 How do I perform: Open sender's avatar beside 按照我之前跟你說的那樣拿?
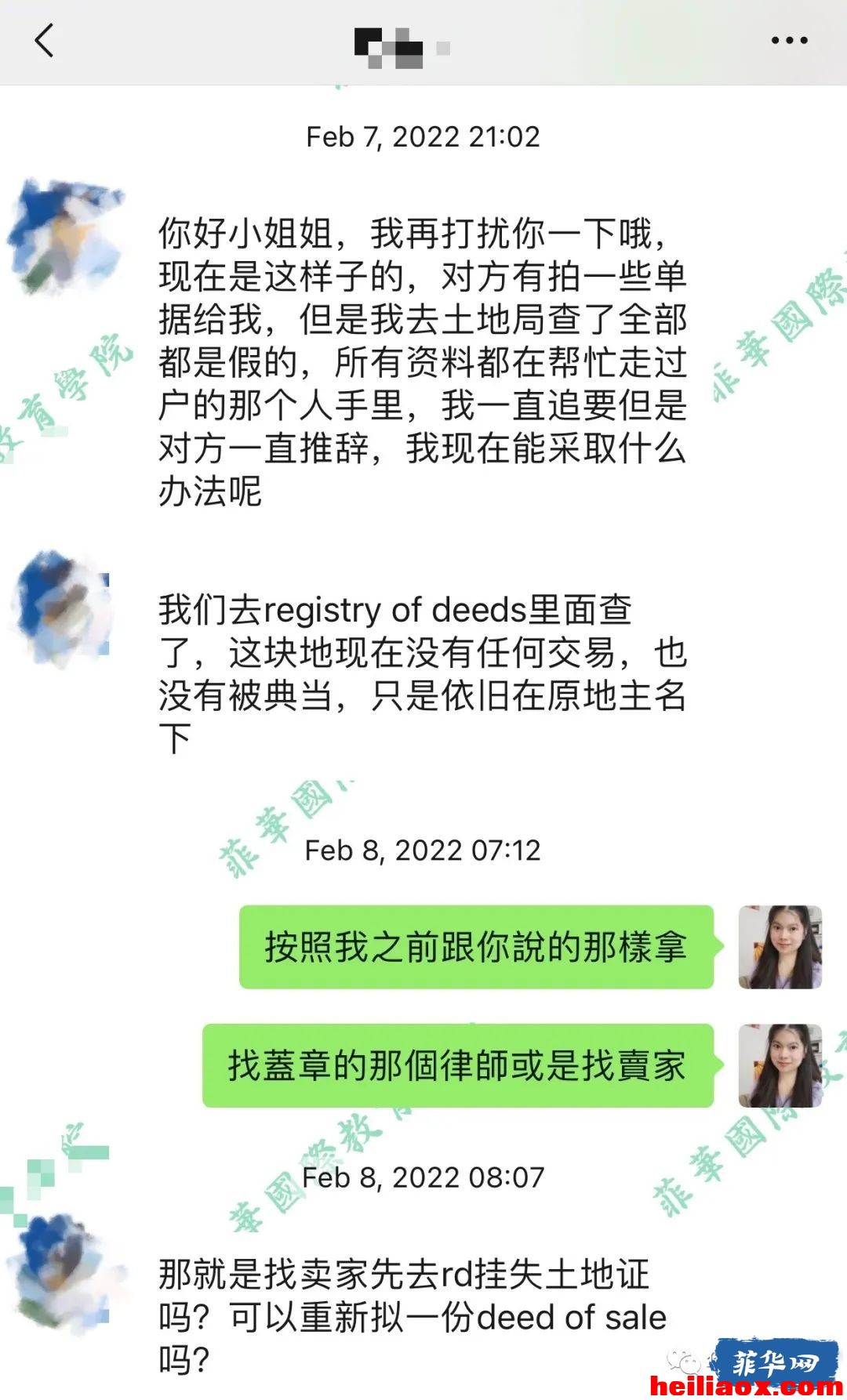coord(780,947)
